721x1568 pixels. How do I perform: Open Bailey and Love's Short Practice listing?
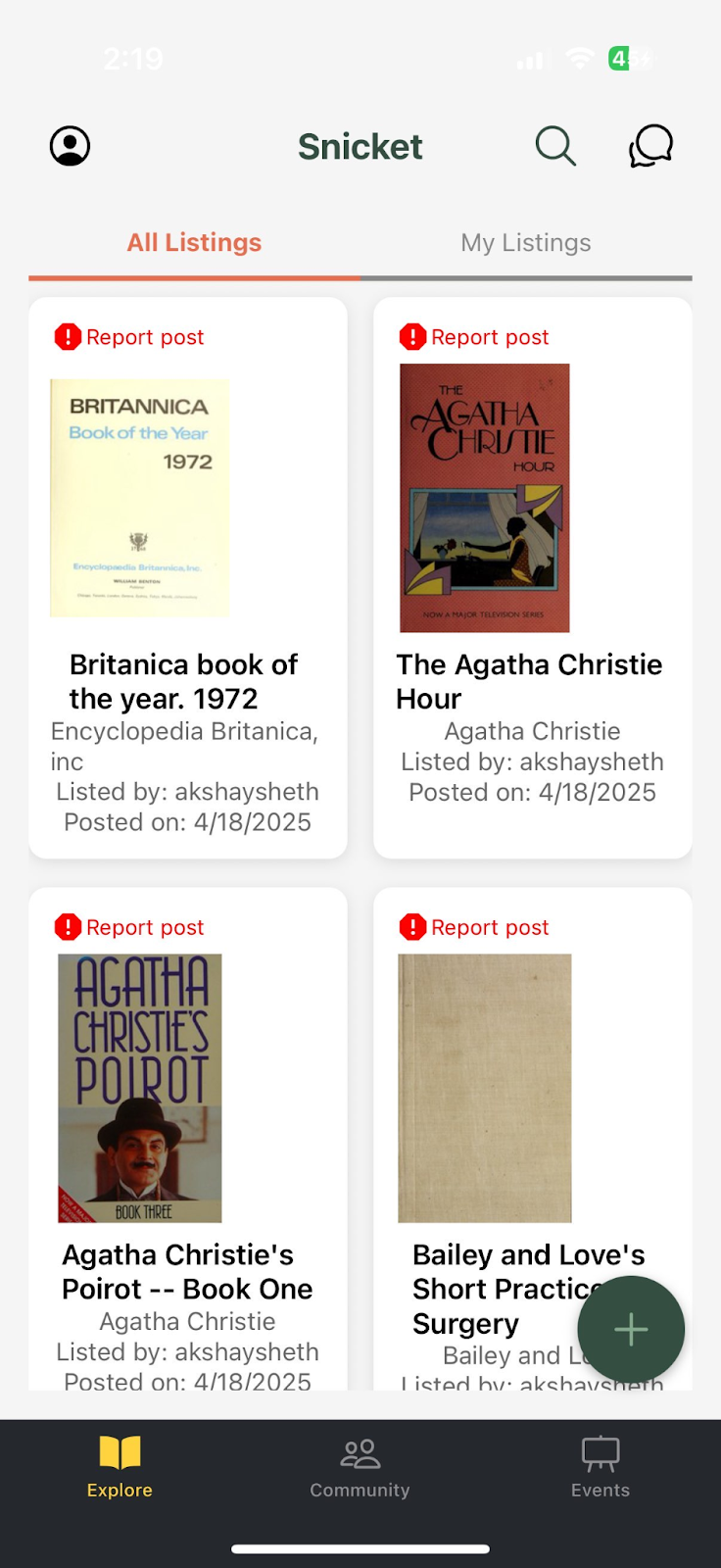pos(490,1271)
